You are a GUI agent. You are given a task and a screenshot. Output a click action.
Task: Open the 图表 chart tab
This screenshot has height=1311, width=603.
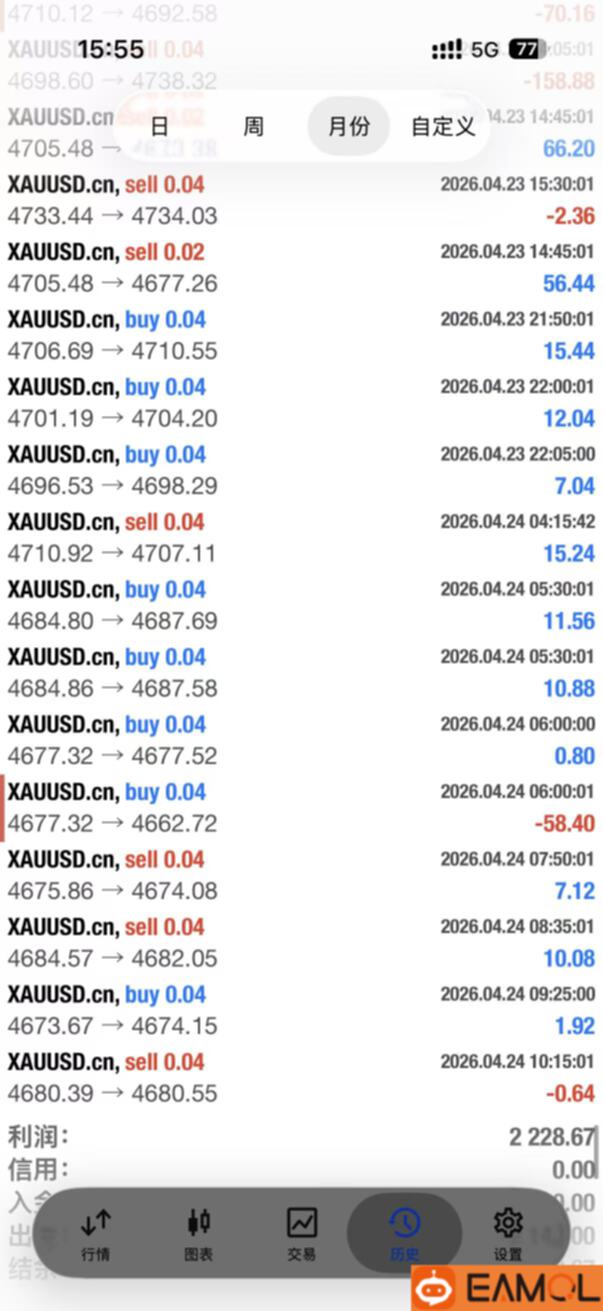[x=199, y=1233]
